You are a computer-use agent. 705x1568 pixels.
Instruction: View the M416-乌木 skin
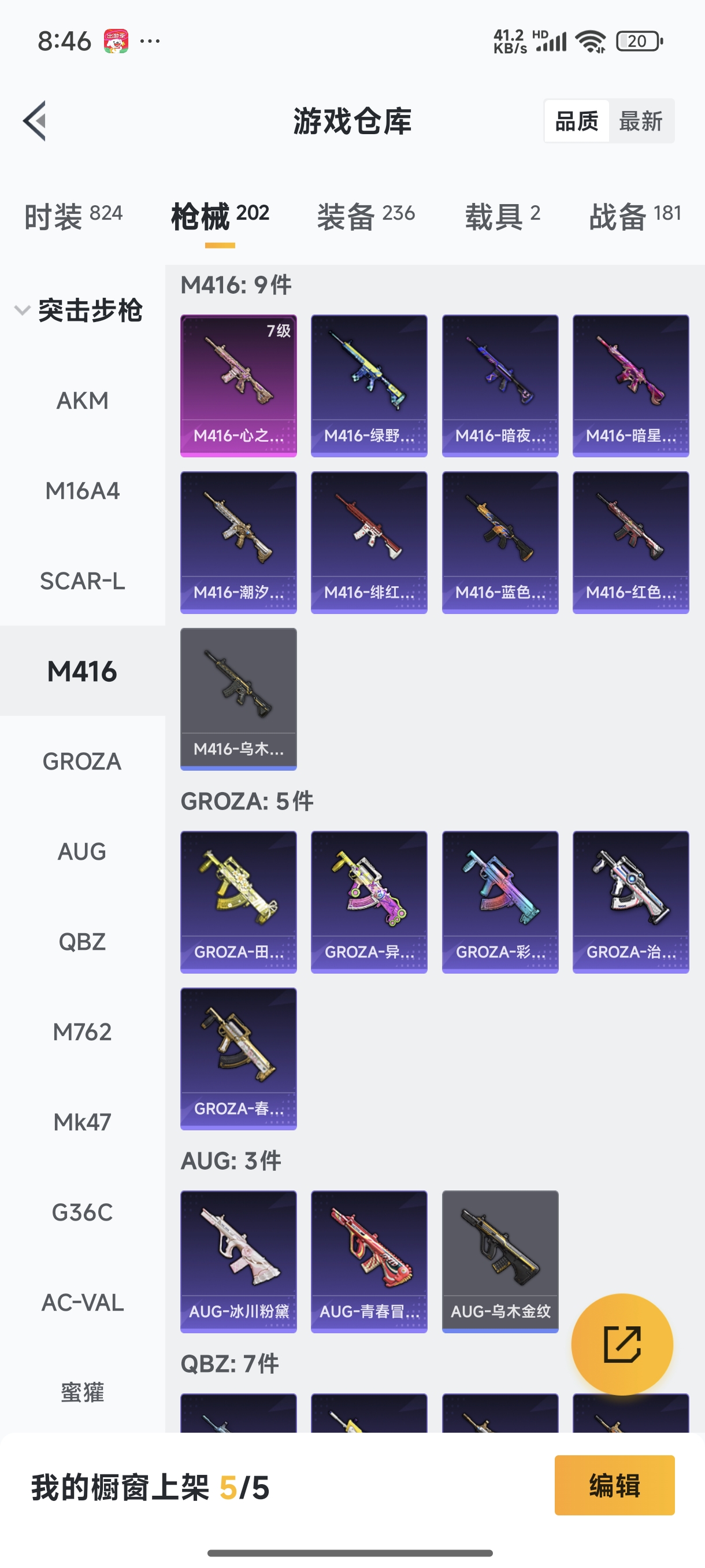click(x=239, y=698)
